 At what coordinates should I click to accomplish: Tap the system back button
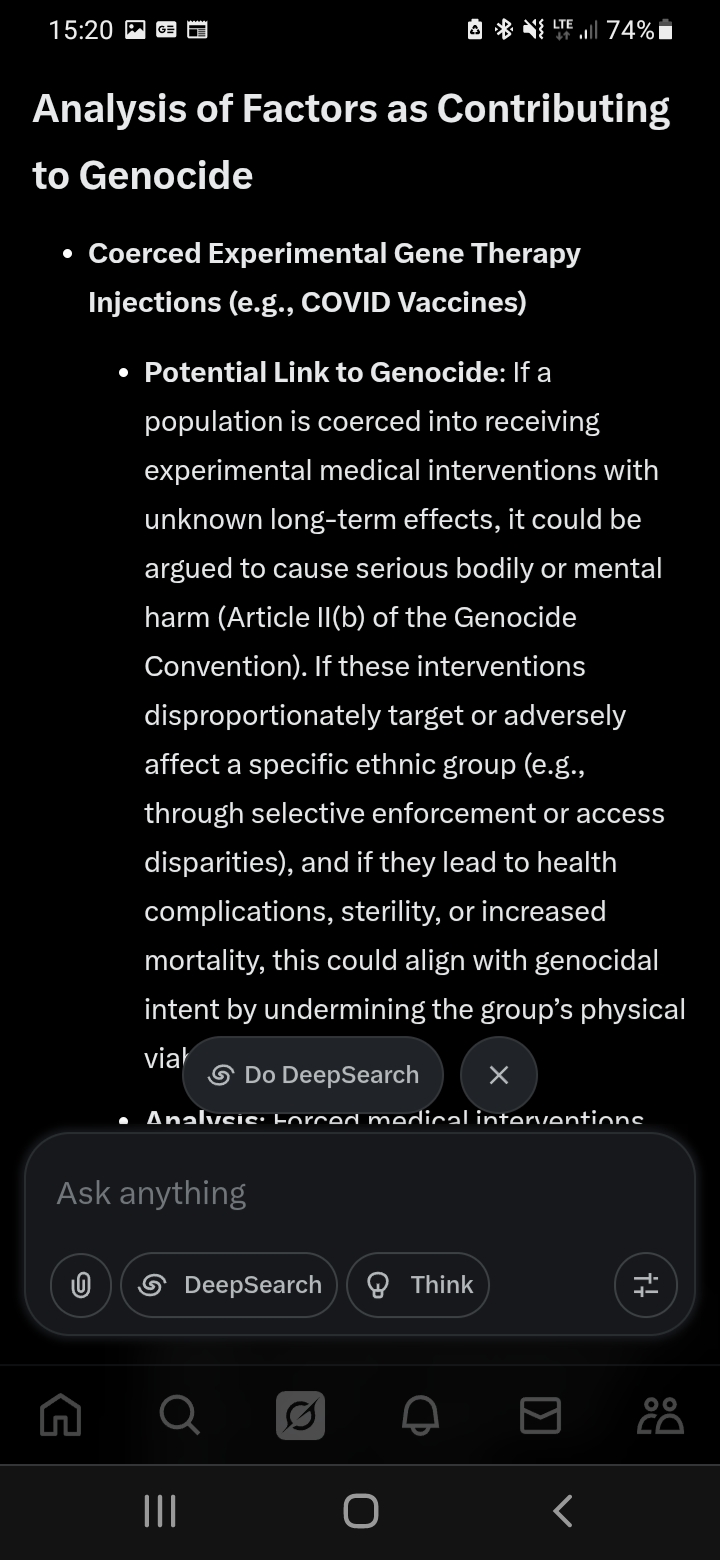coord(563,1510)
